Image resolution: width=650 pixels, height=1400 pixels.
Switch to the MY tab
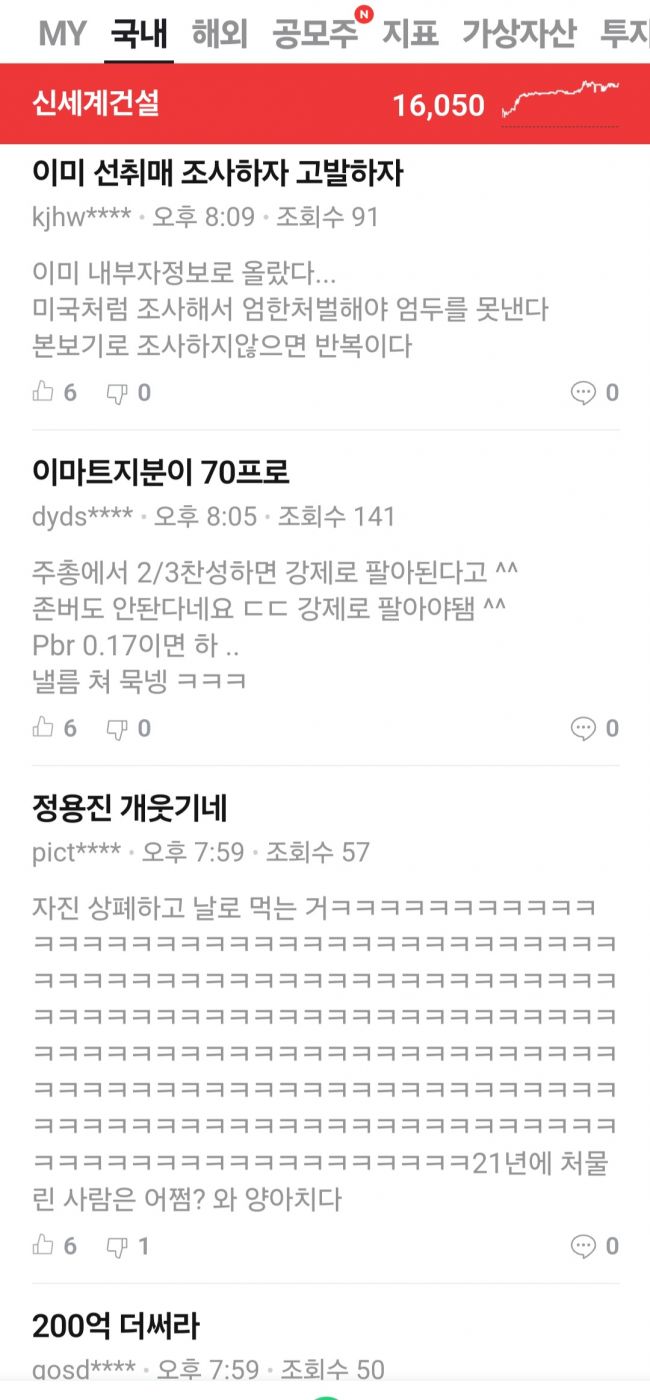coord(62,34)
